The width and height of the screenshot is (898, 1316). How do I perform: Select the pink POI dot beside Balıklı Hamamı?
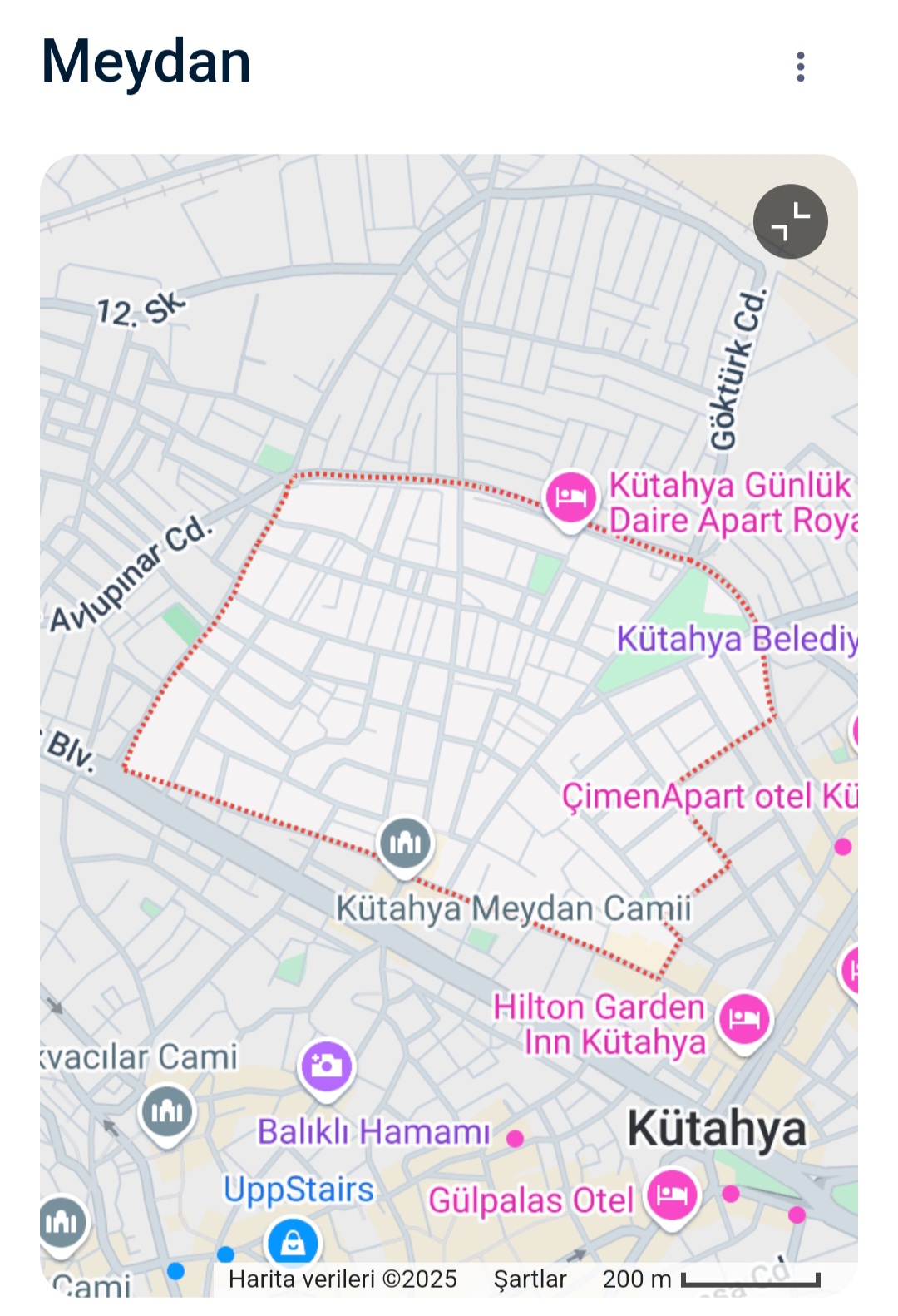(516, 1137)
